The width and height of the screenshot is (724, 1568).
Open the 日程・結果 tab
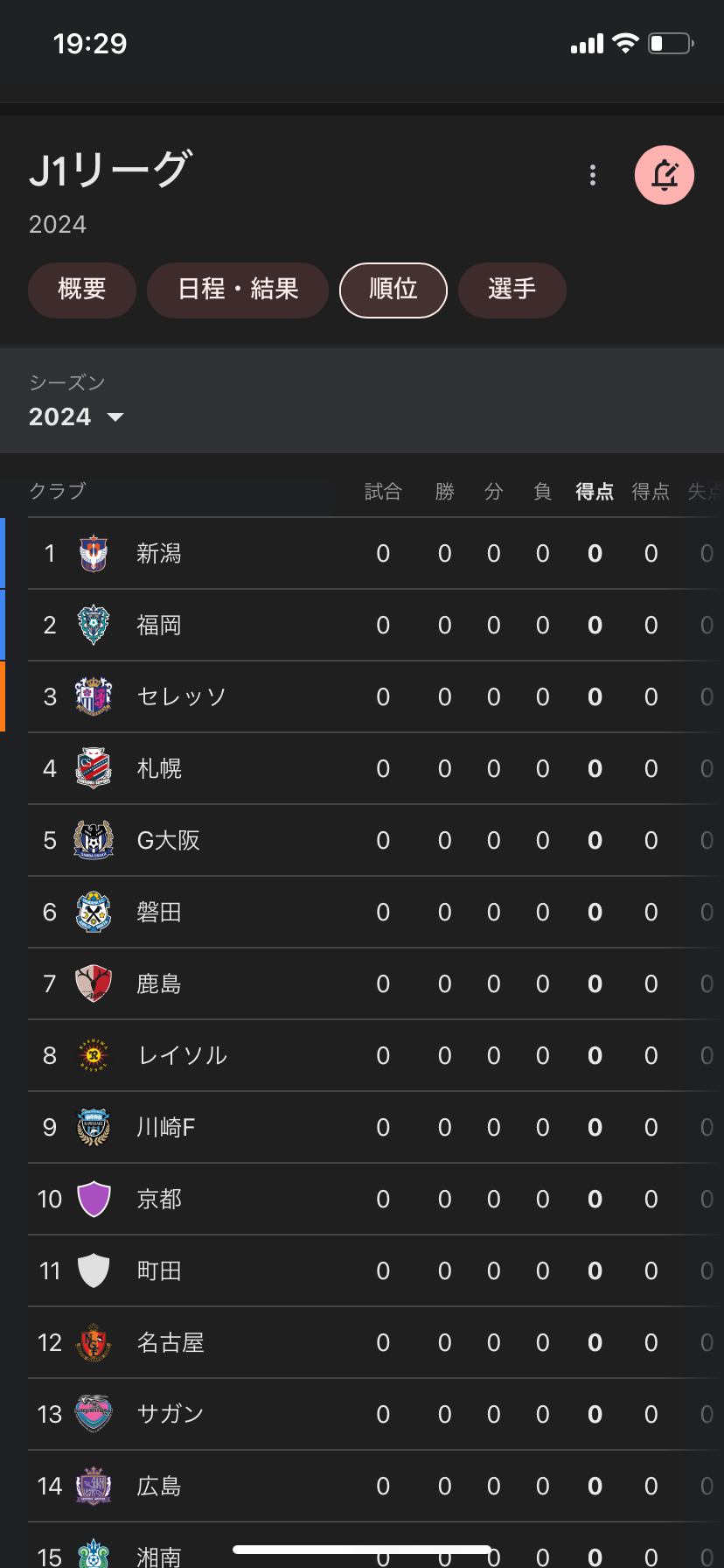click(x=238, y=290)
